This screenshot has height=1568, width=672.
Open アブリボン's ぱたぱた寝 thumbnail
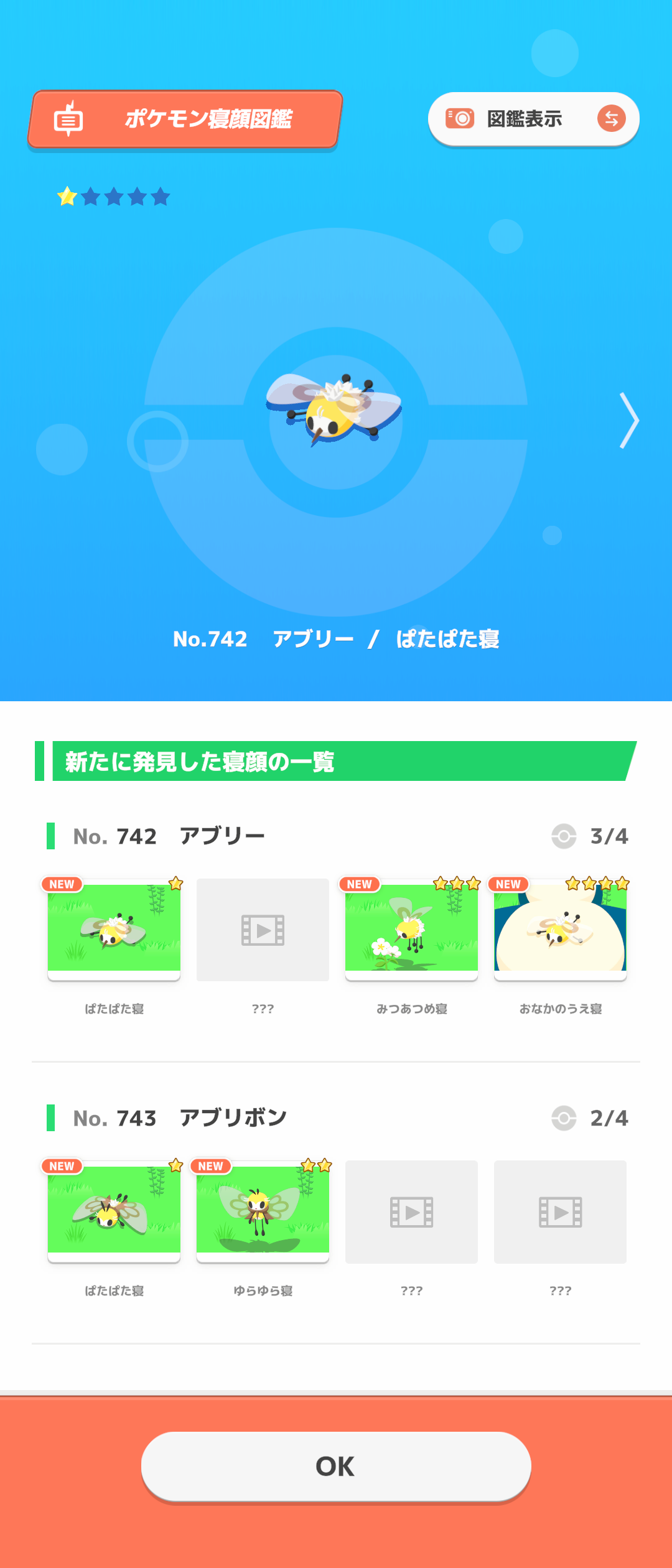click(x=114, y=1211)
